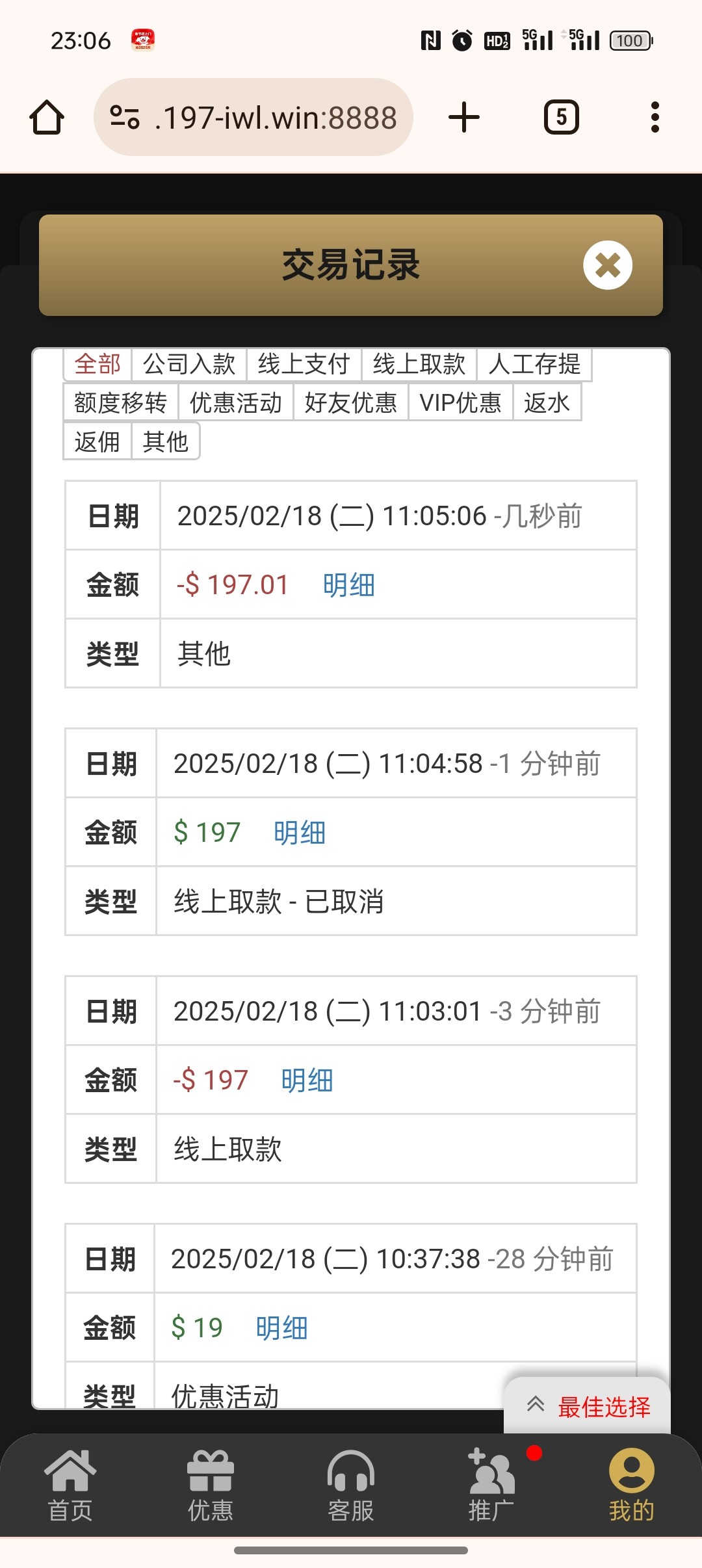Open the 优惠活动 records filter
The image size is (702, 1568).
pyautogui.click(x=236, y=403)
